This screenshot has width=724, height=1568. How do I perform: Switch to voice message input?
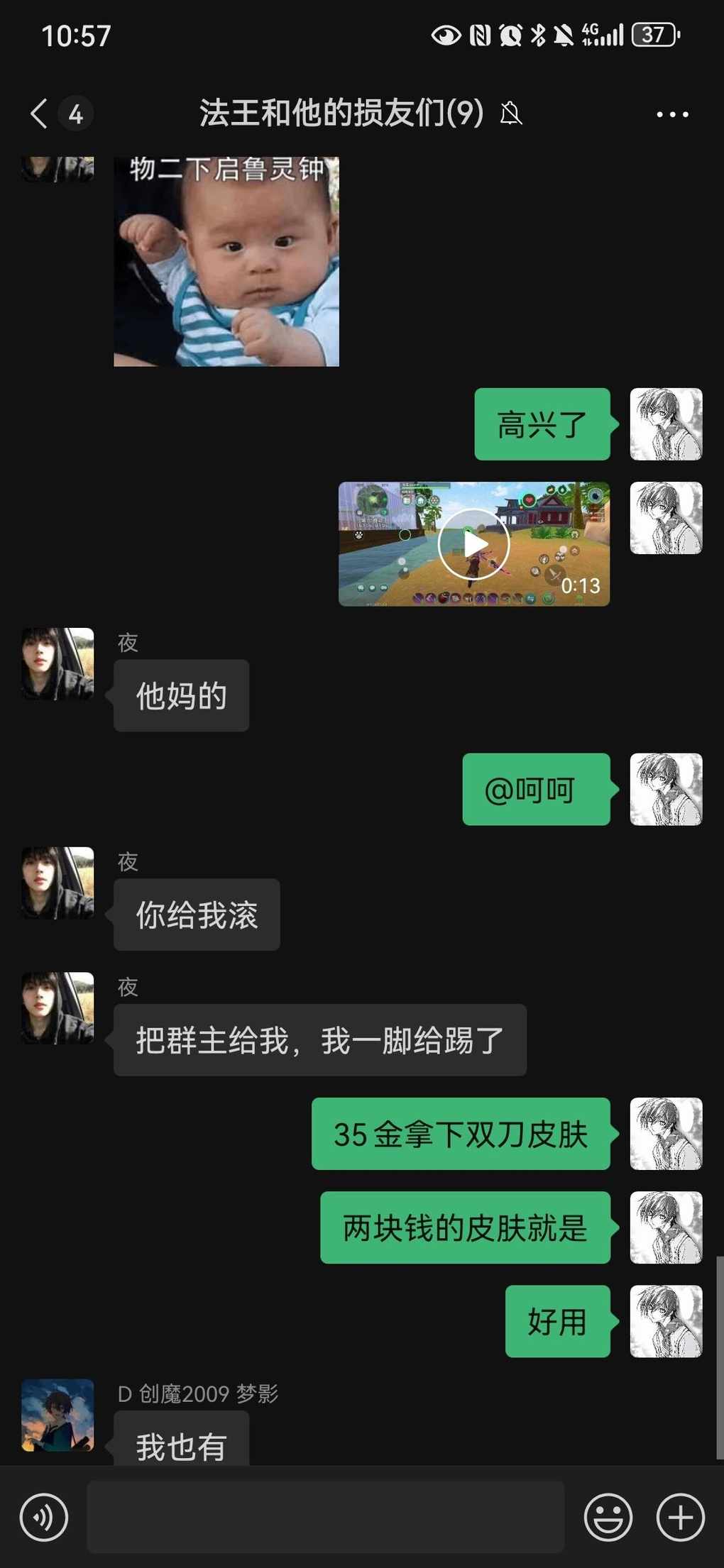[44, 1518]
